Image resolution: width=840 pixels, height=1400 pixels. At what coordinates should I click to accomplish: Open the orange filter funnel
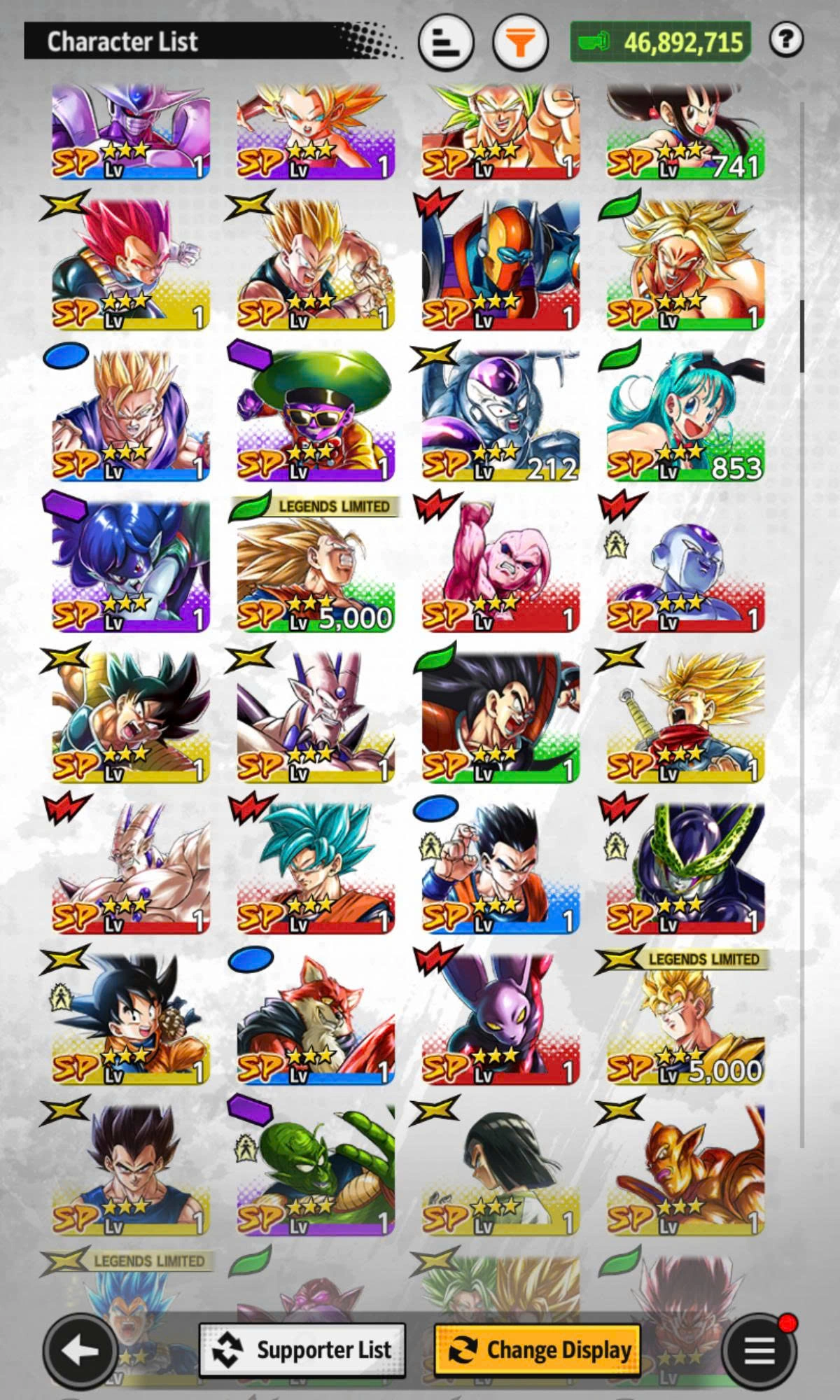(x=520, y=43)
